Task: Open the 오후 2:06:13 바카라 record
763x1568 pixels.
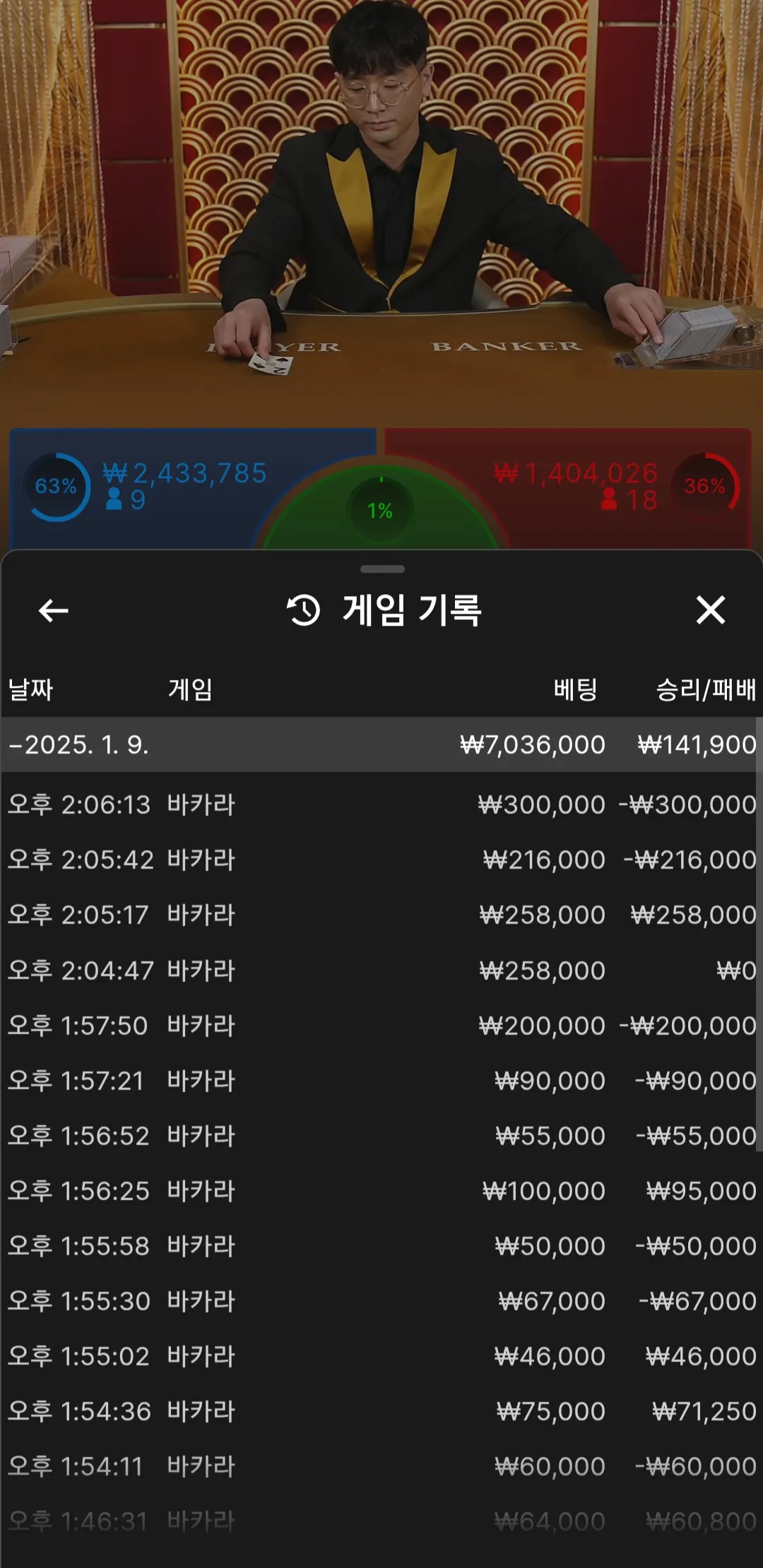Action: click(x=381, y=804)
